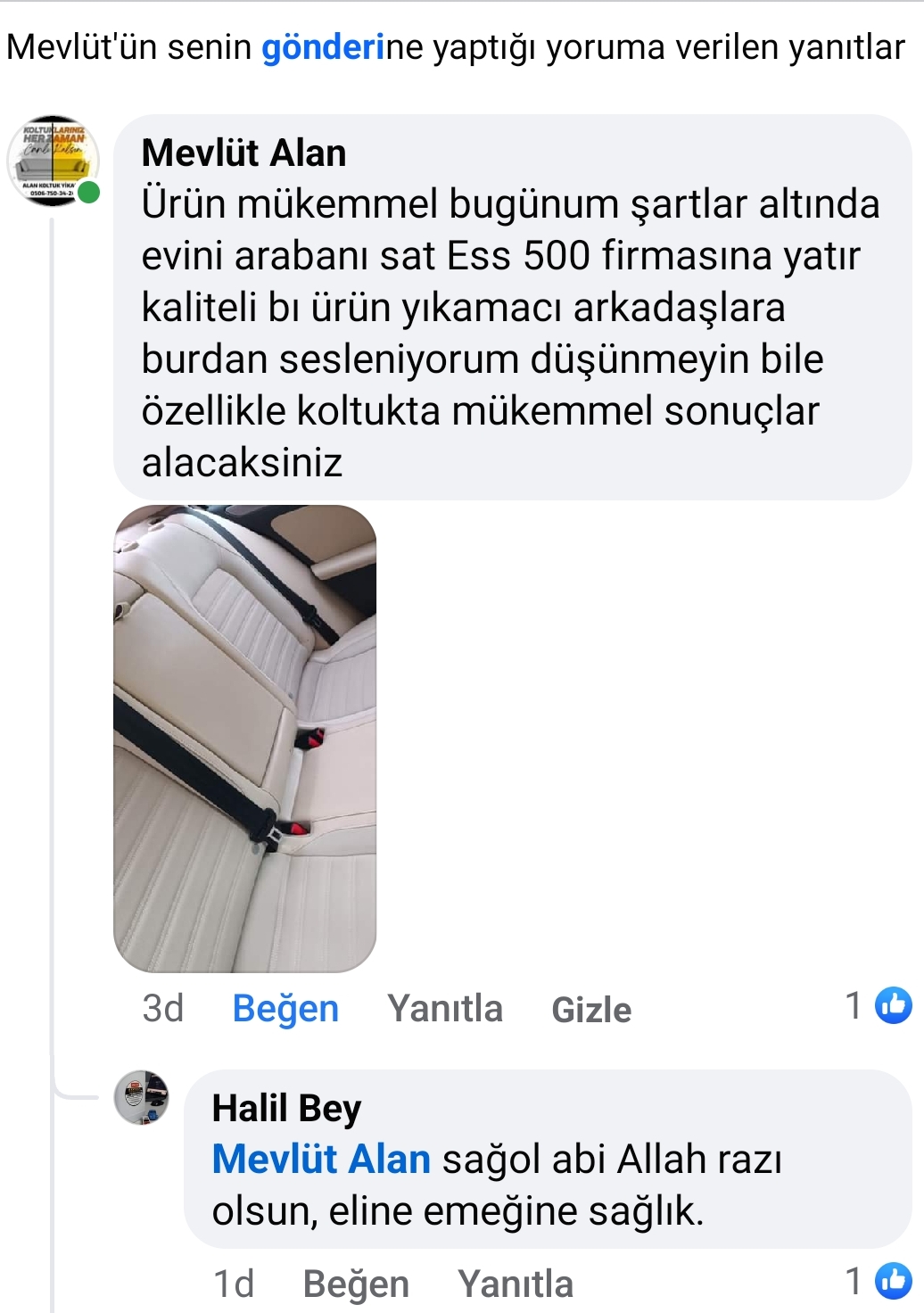
Task: Like Mevlüt Alan's comment with Beğen
Action: tap(285, 1009)
